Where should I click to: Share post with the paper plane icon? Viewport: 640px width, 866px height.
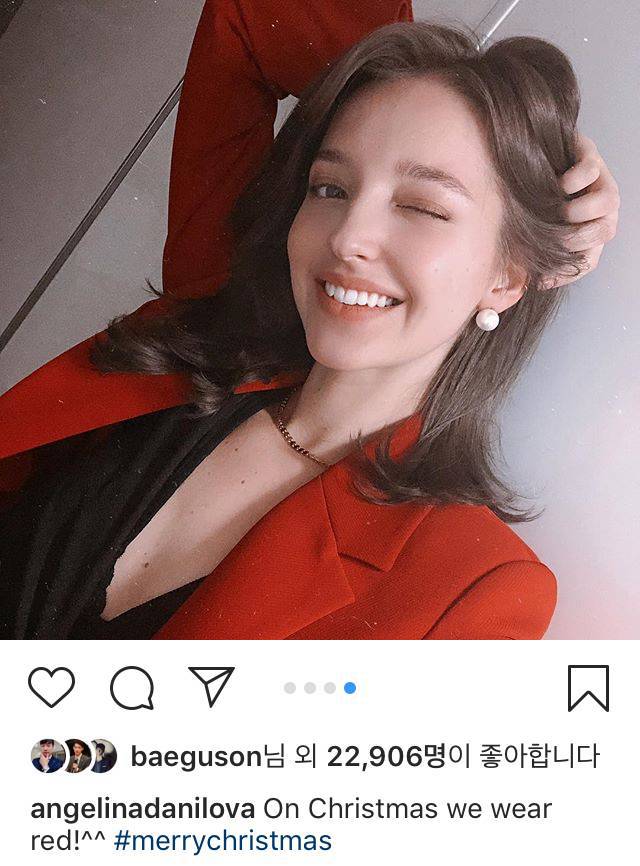coord(211,687)
